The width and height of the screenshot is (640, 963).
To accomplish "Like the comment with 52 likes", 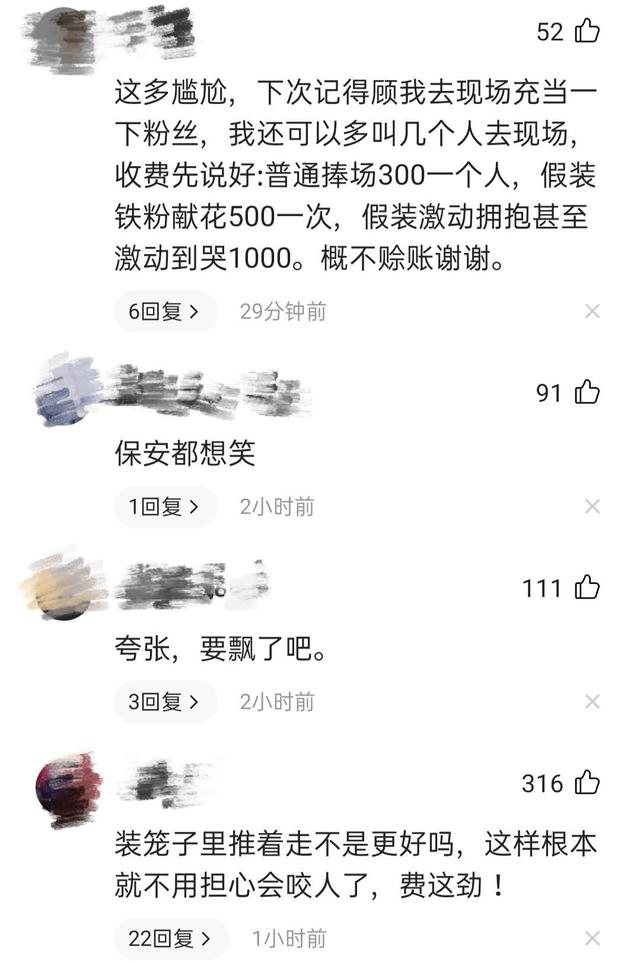I will pos(587,31).
